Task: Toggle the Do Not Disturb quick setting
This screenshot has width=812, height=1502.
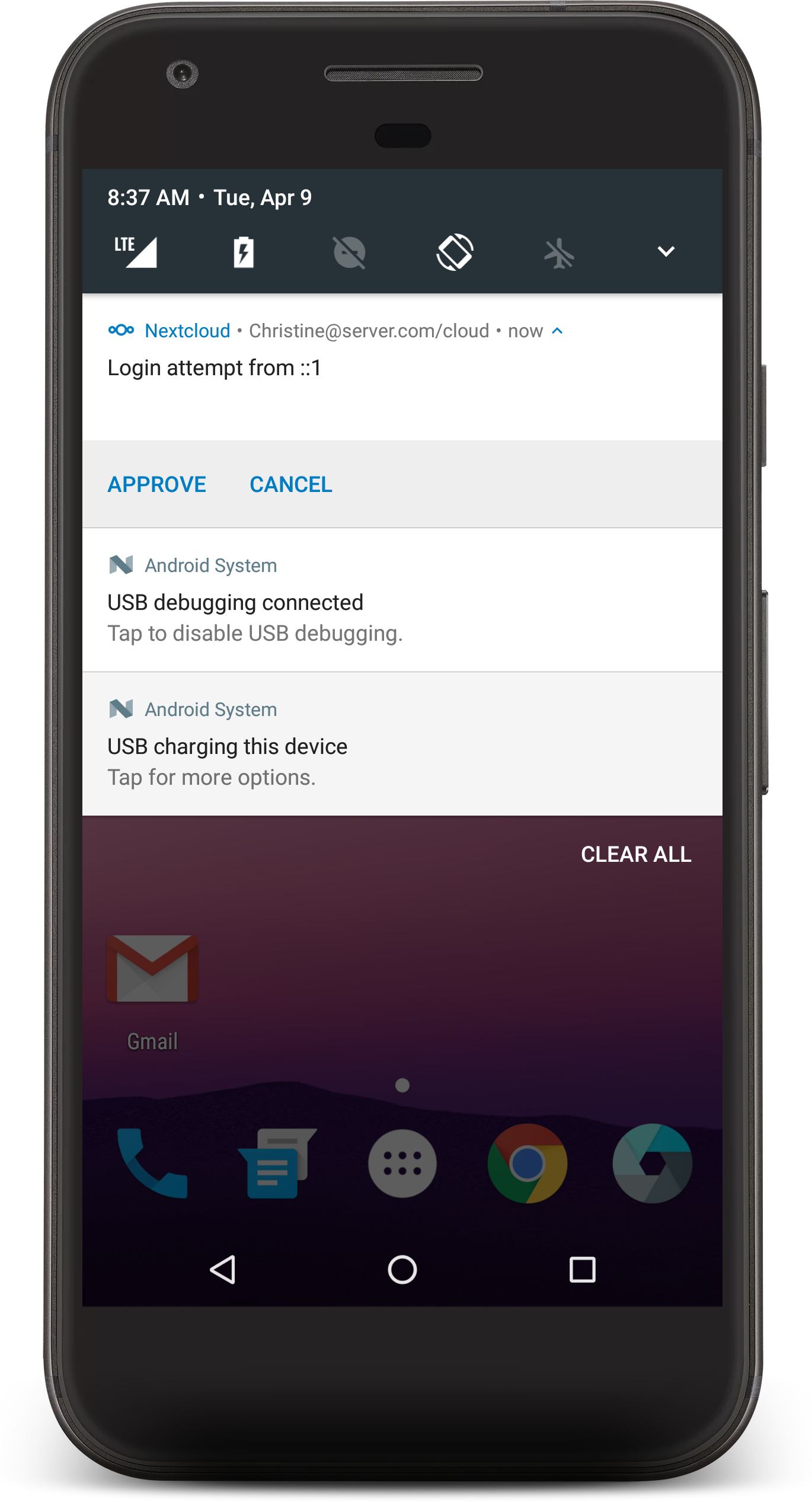Action: [x=349, y=252]
